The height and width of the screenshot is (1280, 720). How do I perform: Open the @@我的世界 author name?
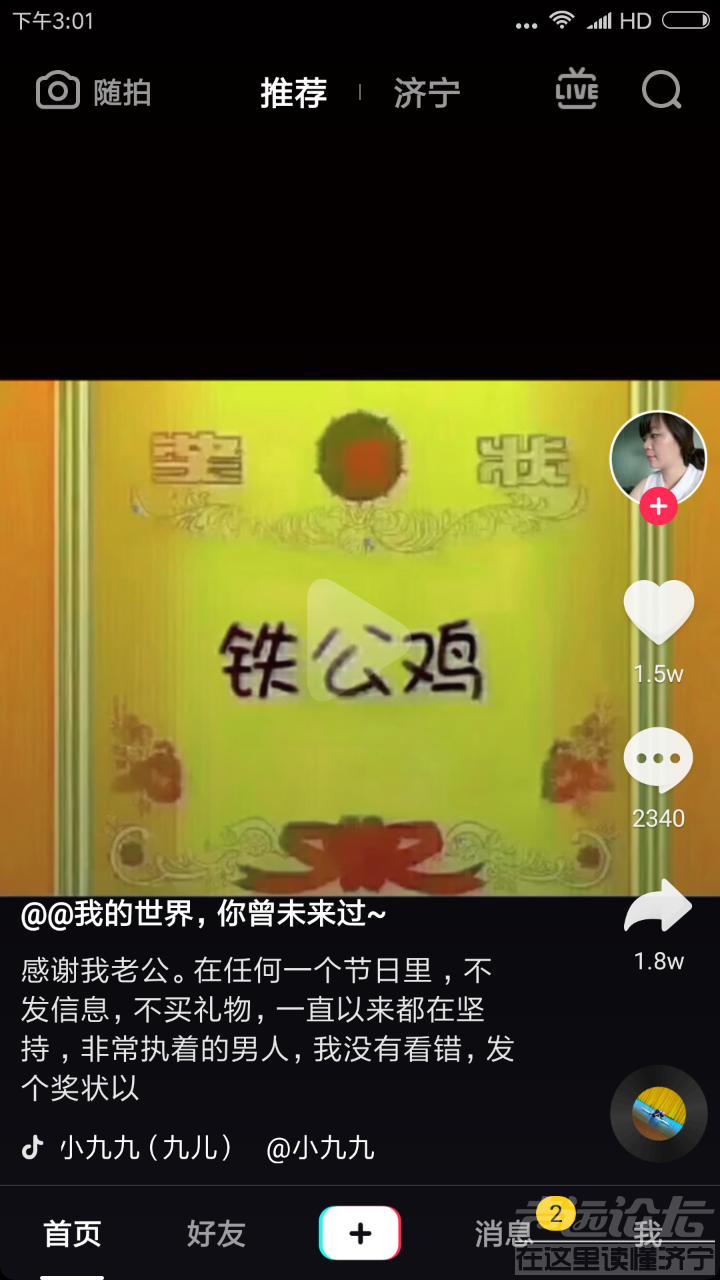tap(203, 914)
